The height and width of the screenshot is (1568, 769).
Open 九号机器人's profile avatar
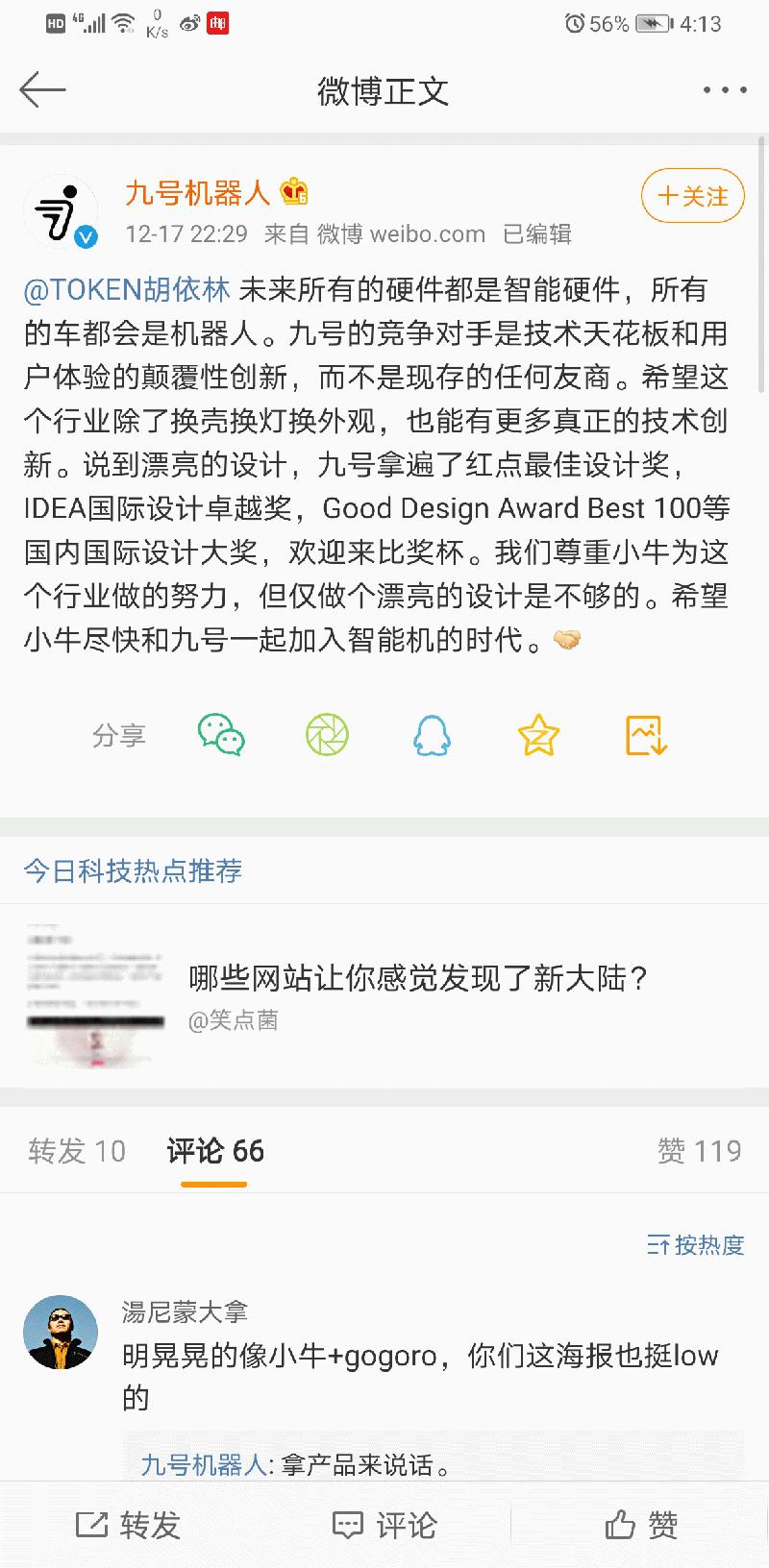coord(61,212)
